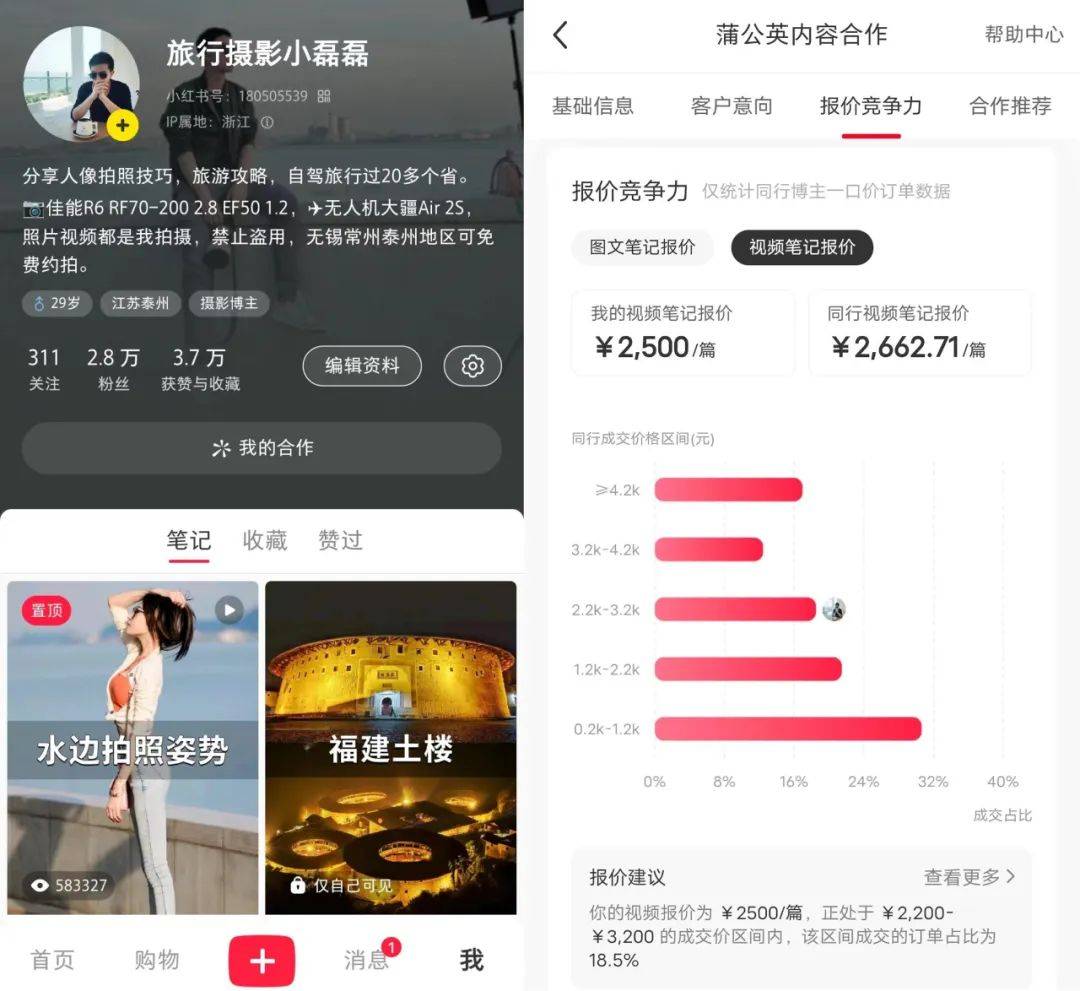
Task: Switch to the 客户意向 tab
Action: (731, 106)
